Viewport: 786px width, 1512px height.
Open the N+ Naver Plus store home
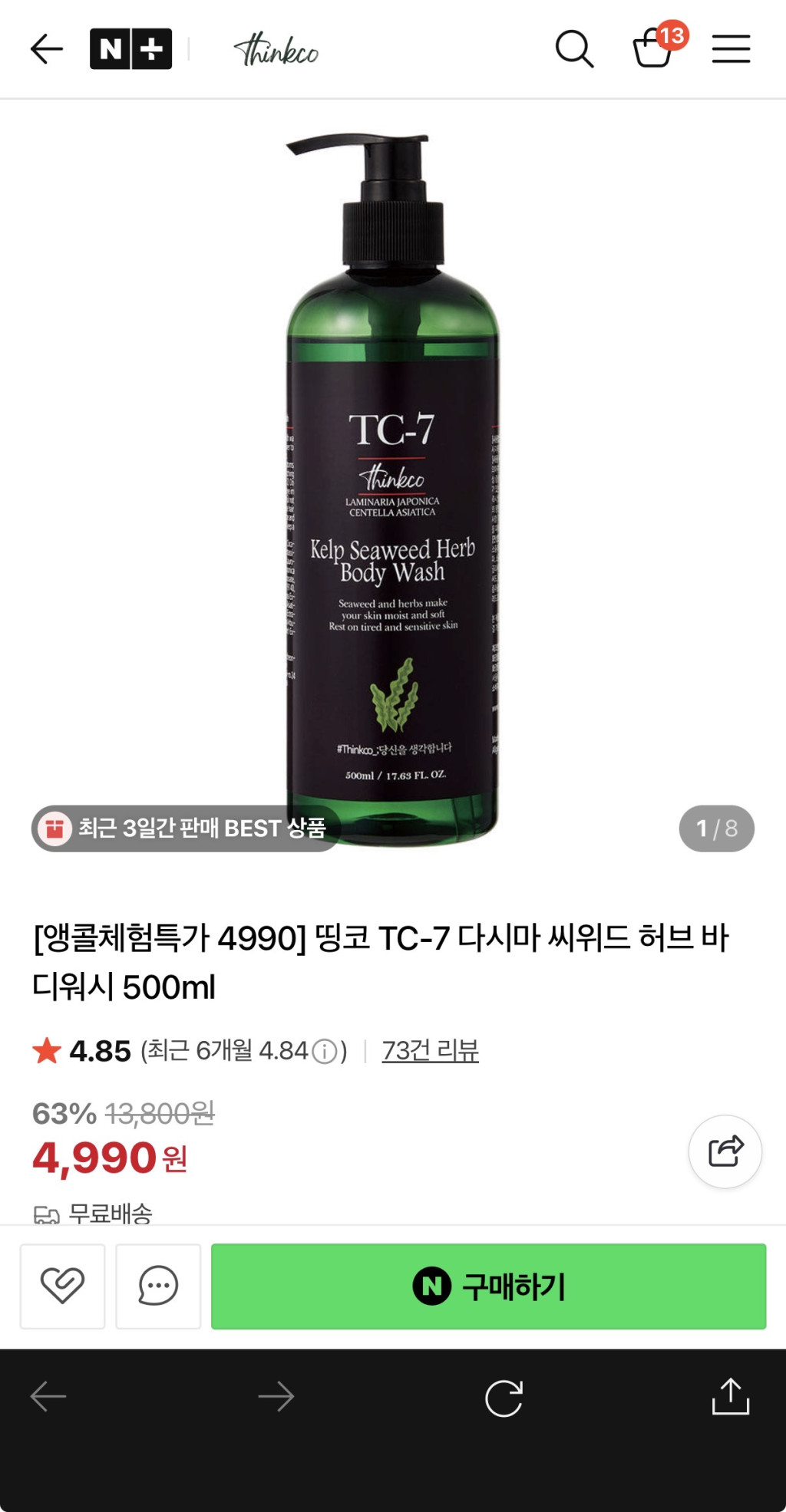pos(130,49)
